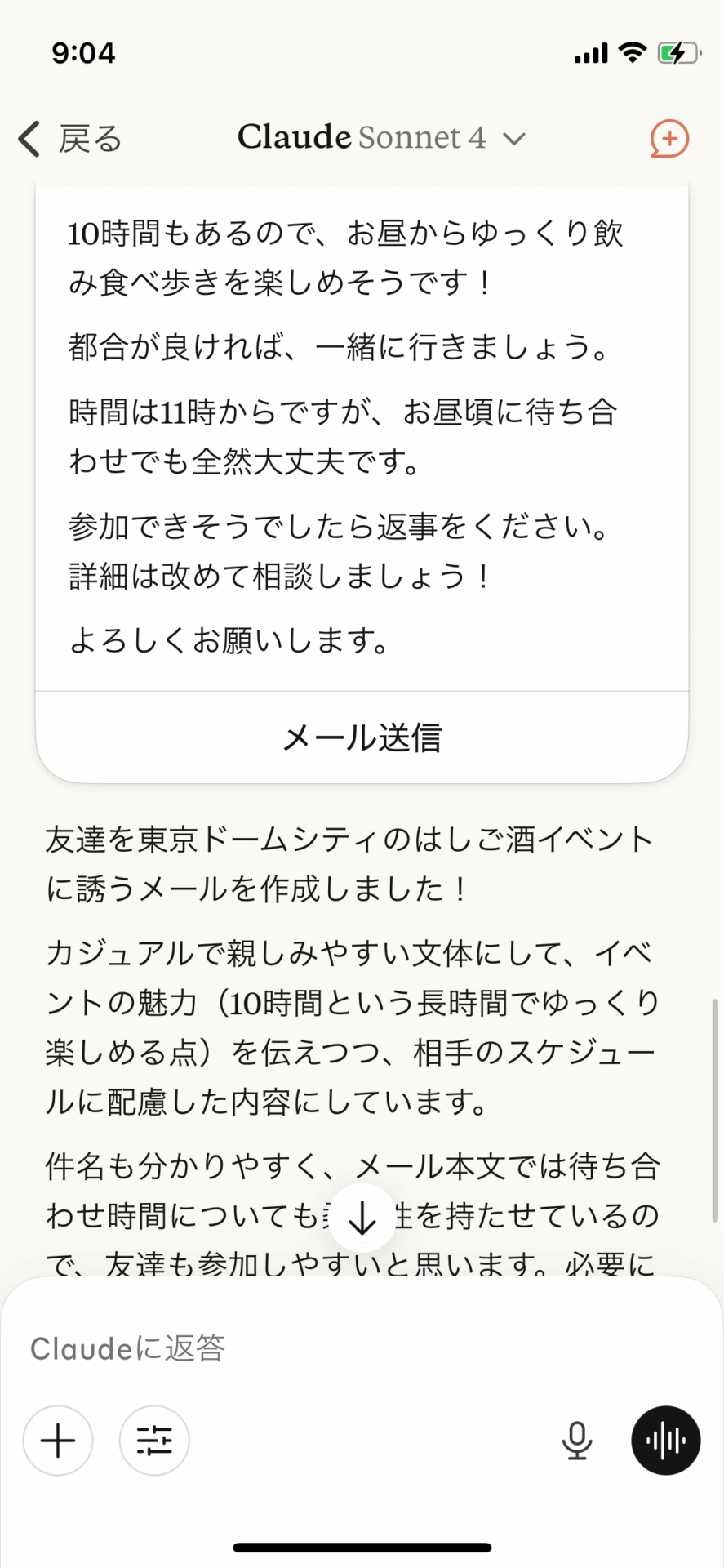Open the tools and settings sliders
This screenshot has width=724, height=1568.
(x=154, y=1441)
